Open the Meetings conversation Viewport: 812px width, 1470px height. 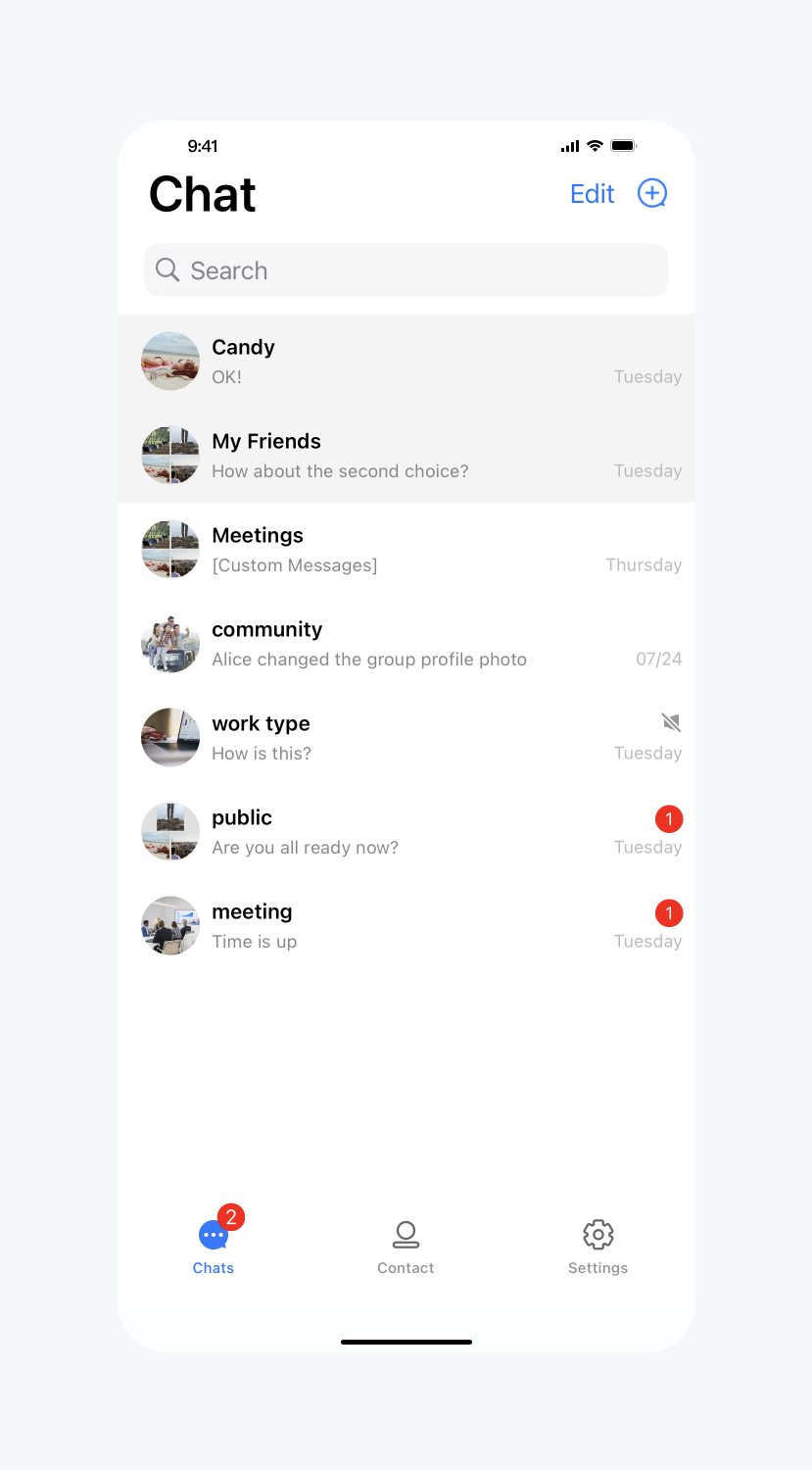point(406,550)
